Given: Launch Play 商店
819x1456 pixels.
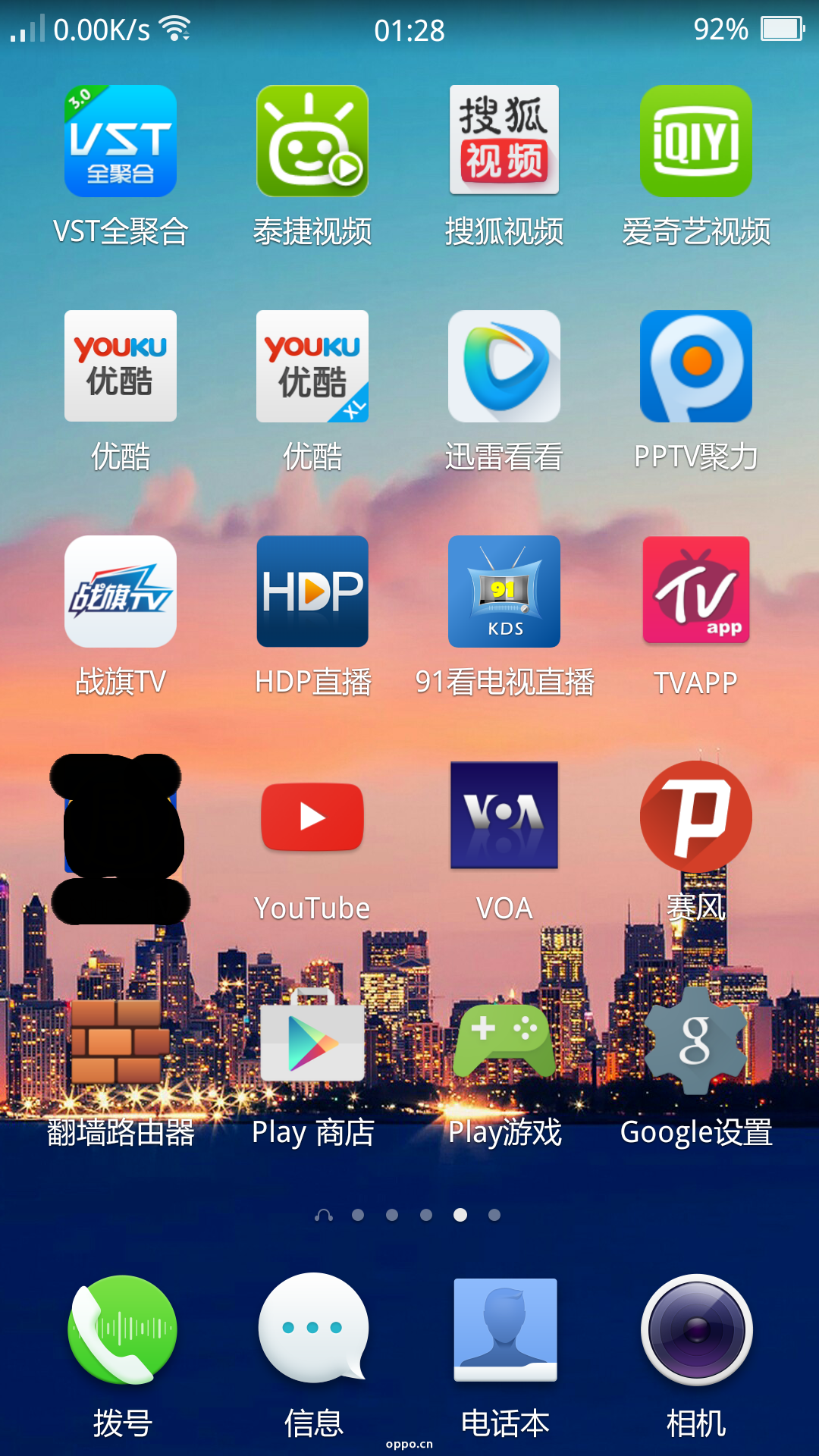Looking at the screenshot, I should point(312,1042).
